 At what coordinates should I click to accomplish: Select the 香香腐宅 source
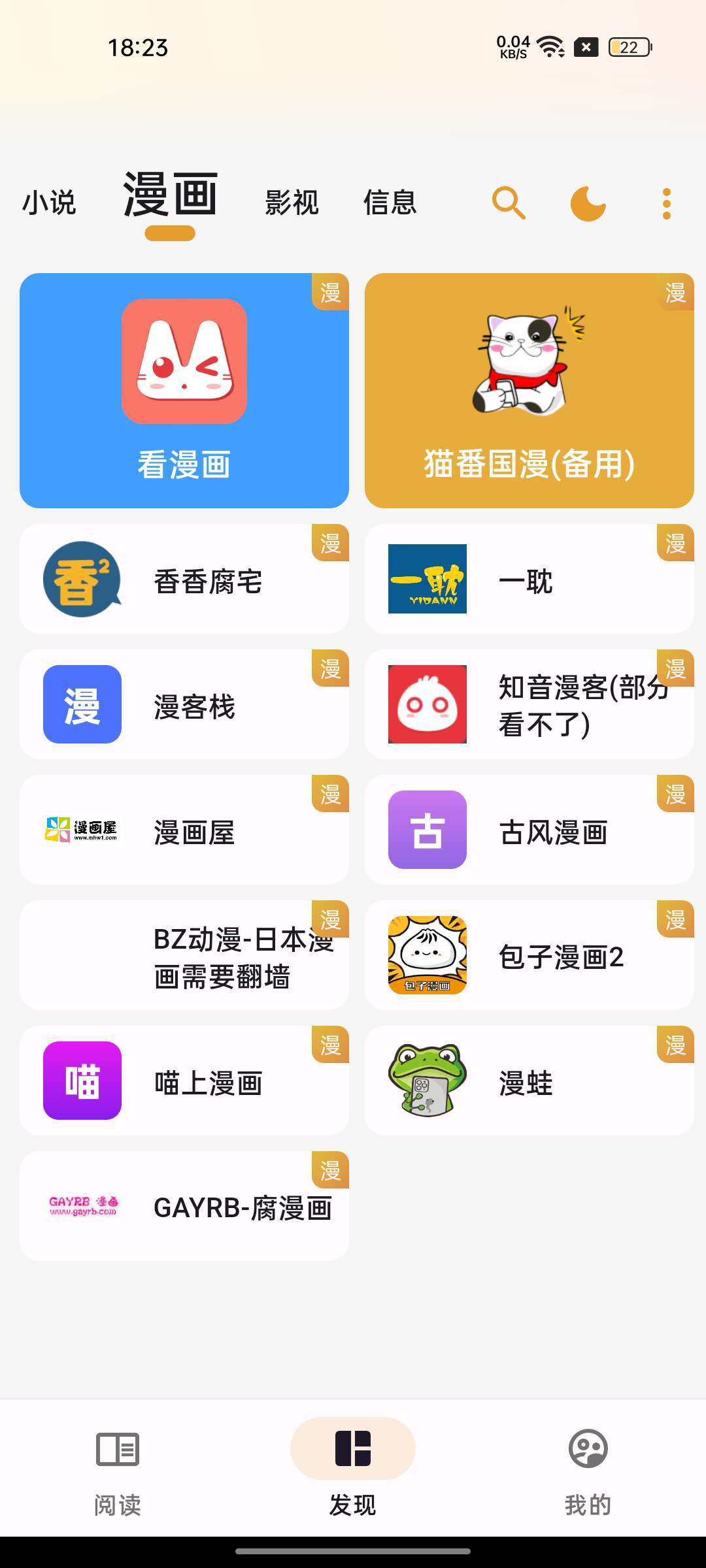pyautogui.click(x=184, y=579)
